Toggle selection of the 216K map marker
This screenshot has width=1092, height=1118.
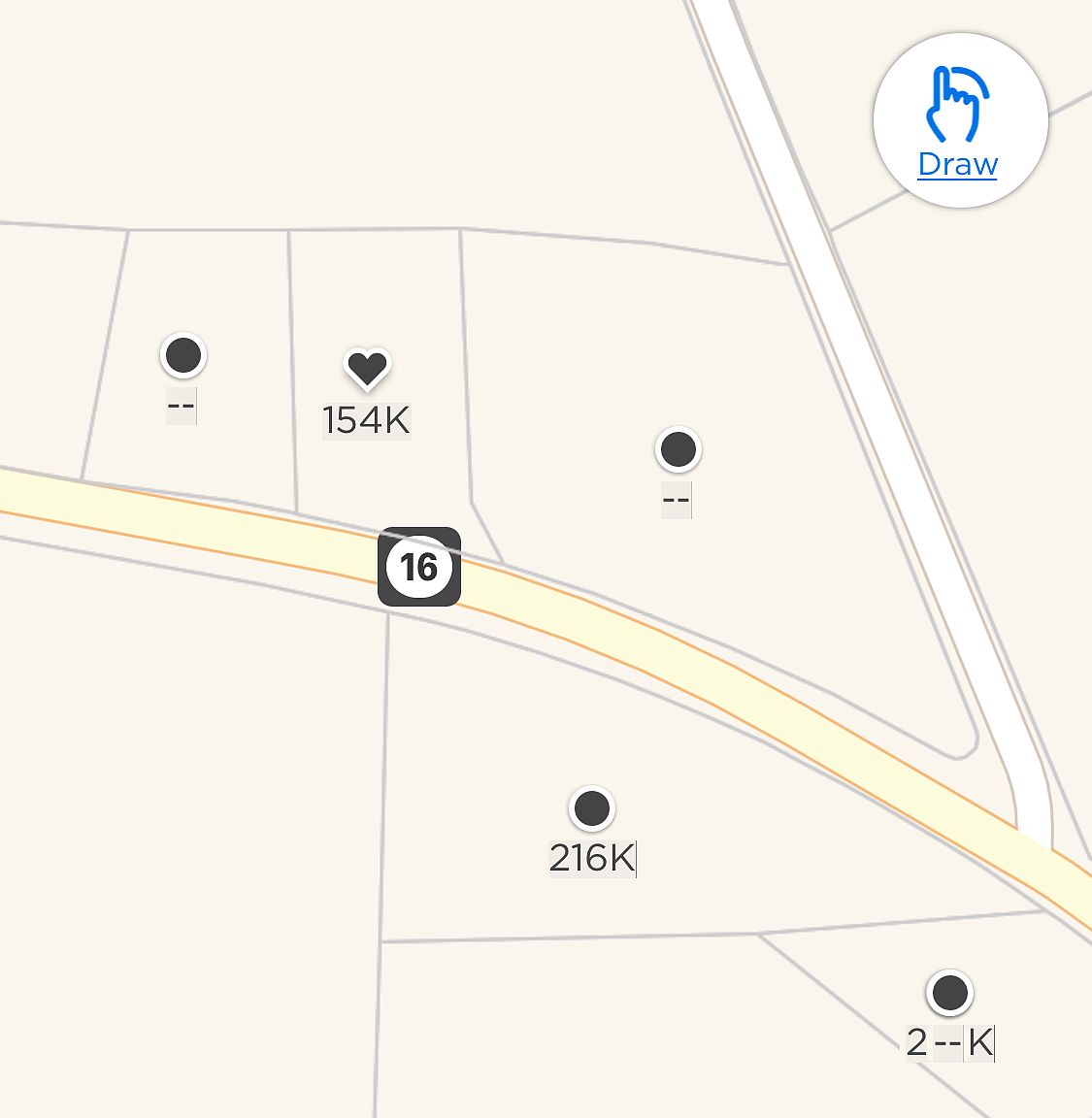pos(590,807)
